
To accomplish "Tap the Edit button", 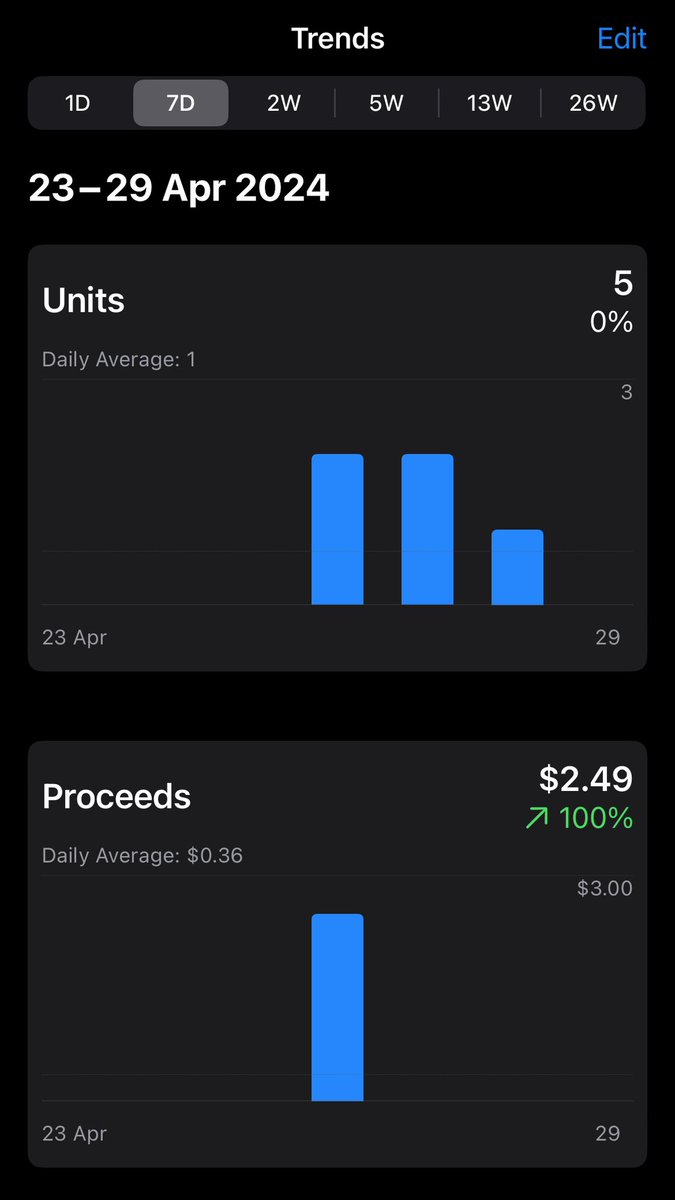I will (621, 39).
